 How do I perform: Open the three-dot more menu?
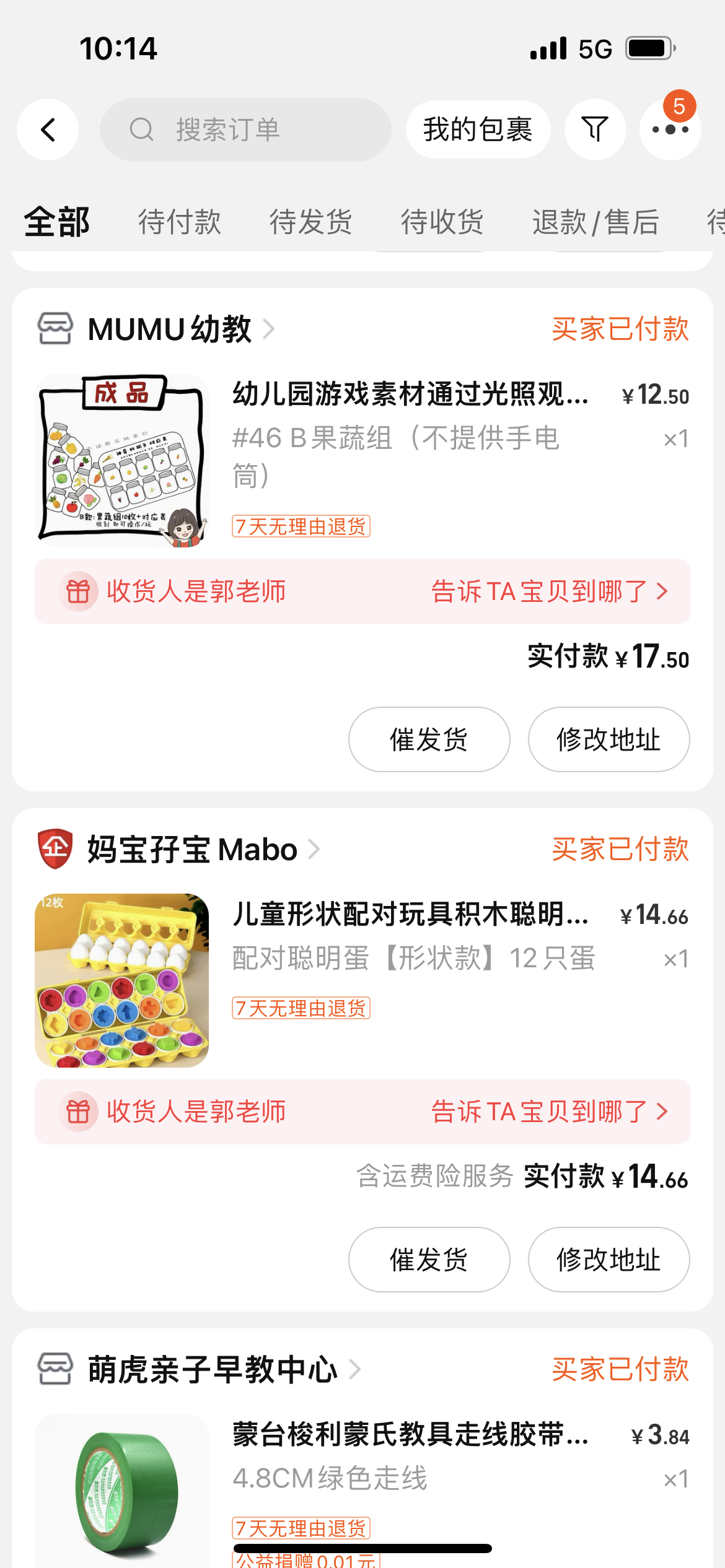670,130
